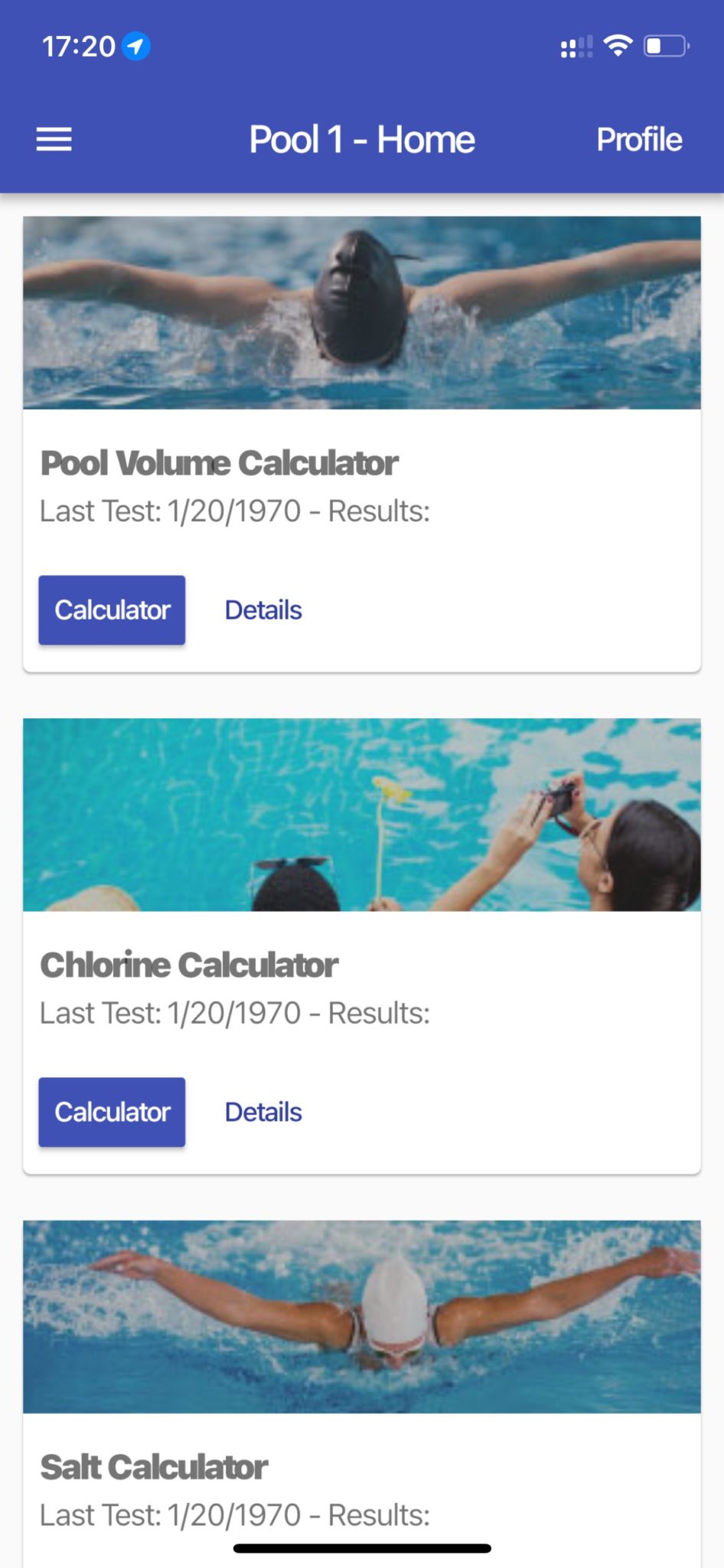Tap the Chlorine Calculator heading

pyautogui.click(x=190, y=965)
